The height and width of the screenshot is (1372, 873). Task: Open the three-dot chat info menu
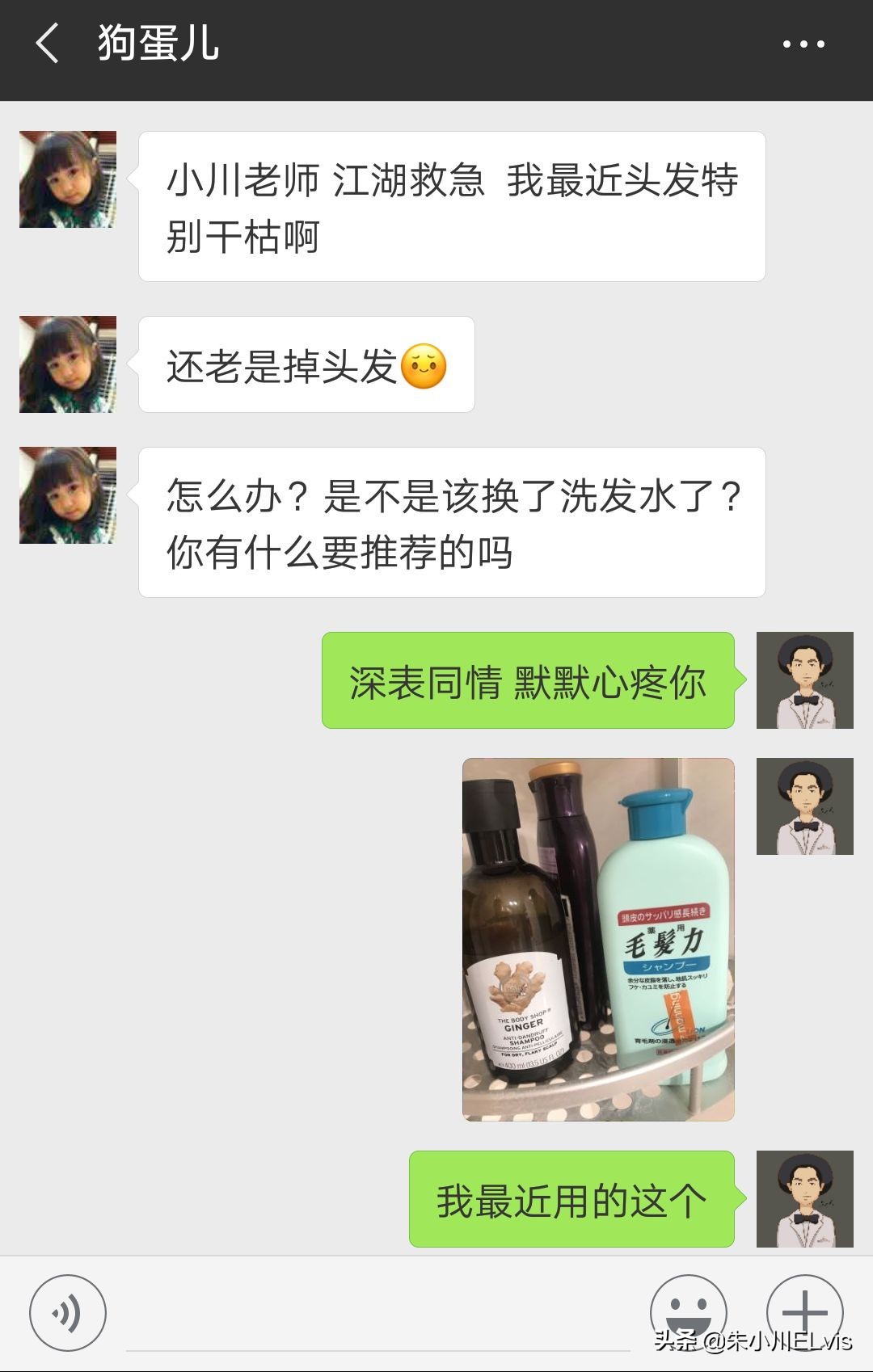tap(803, 44)
